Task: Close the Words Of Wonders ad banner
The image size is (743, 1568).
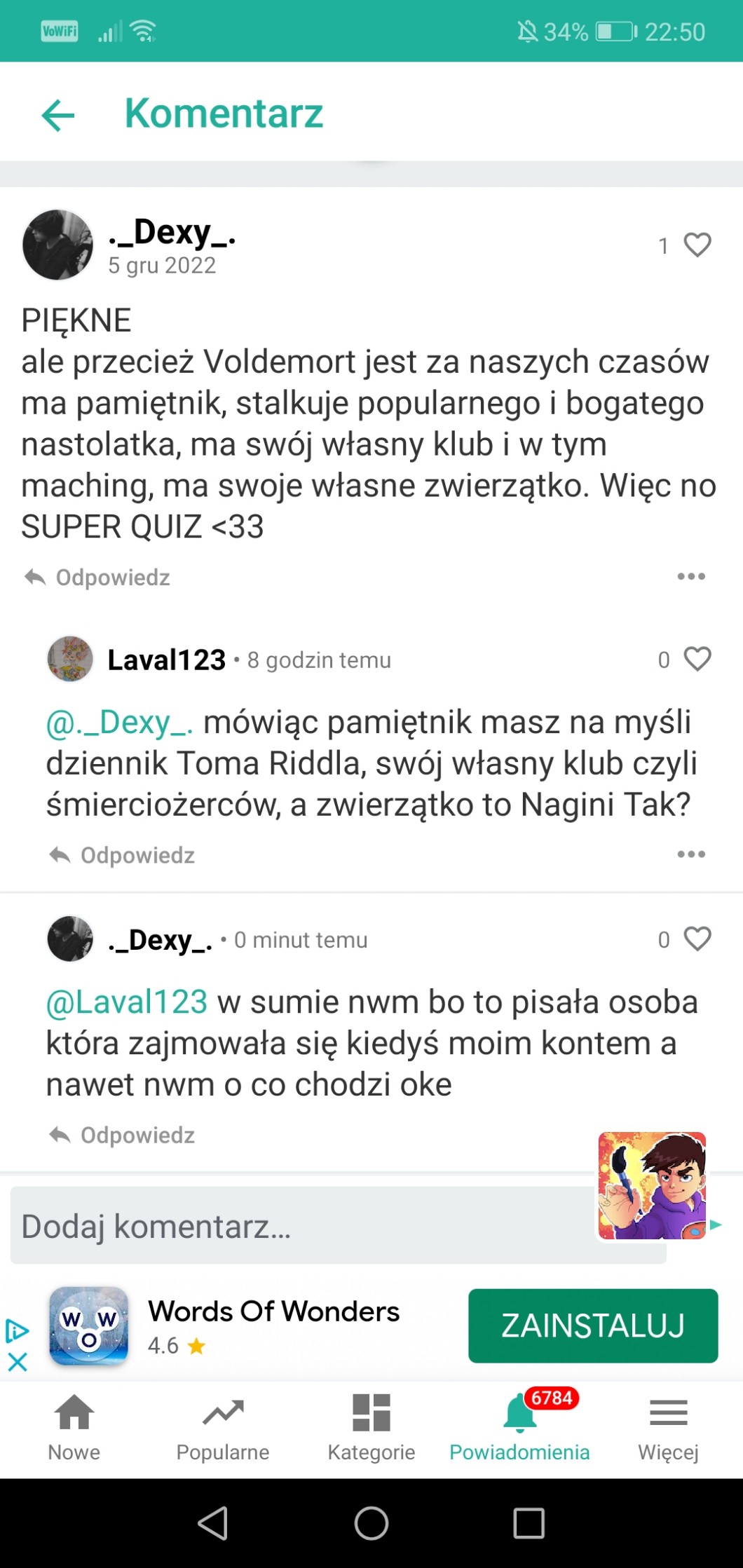Action: (x=17, y=1362)
